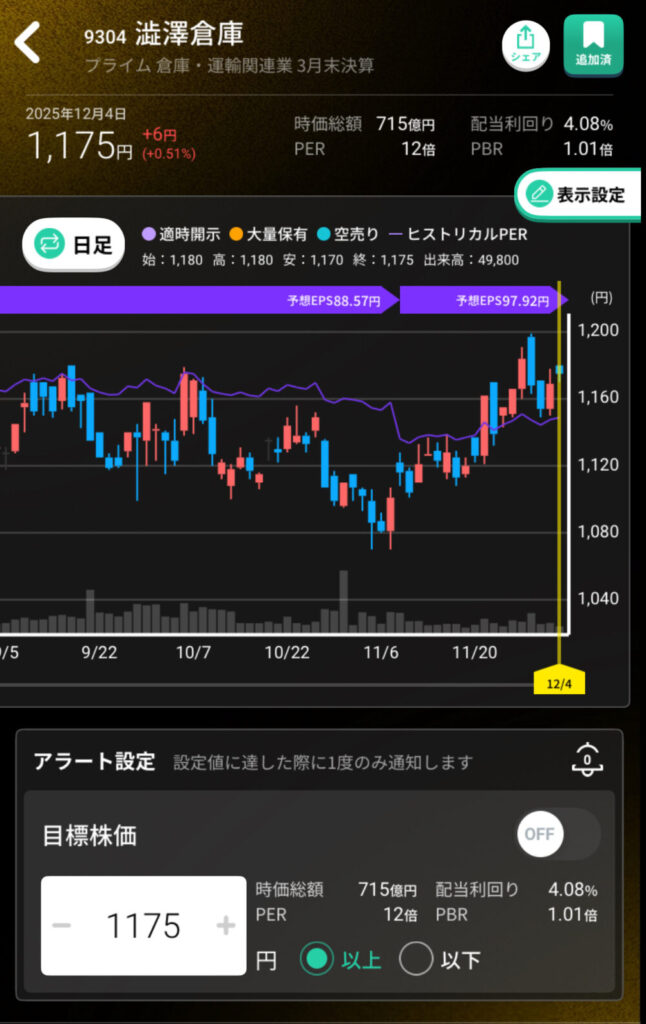Increase target price with plus button
The width and height of the screenshot is (646, 1024).
225,926
